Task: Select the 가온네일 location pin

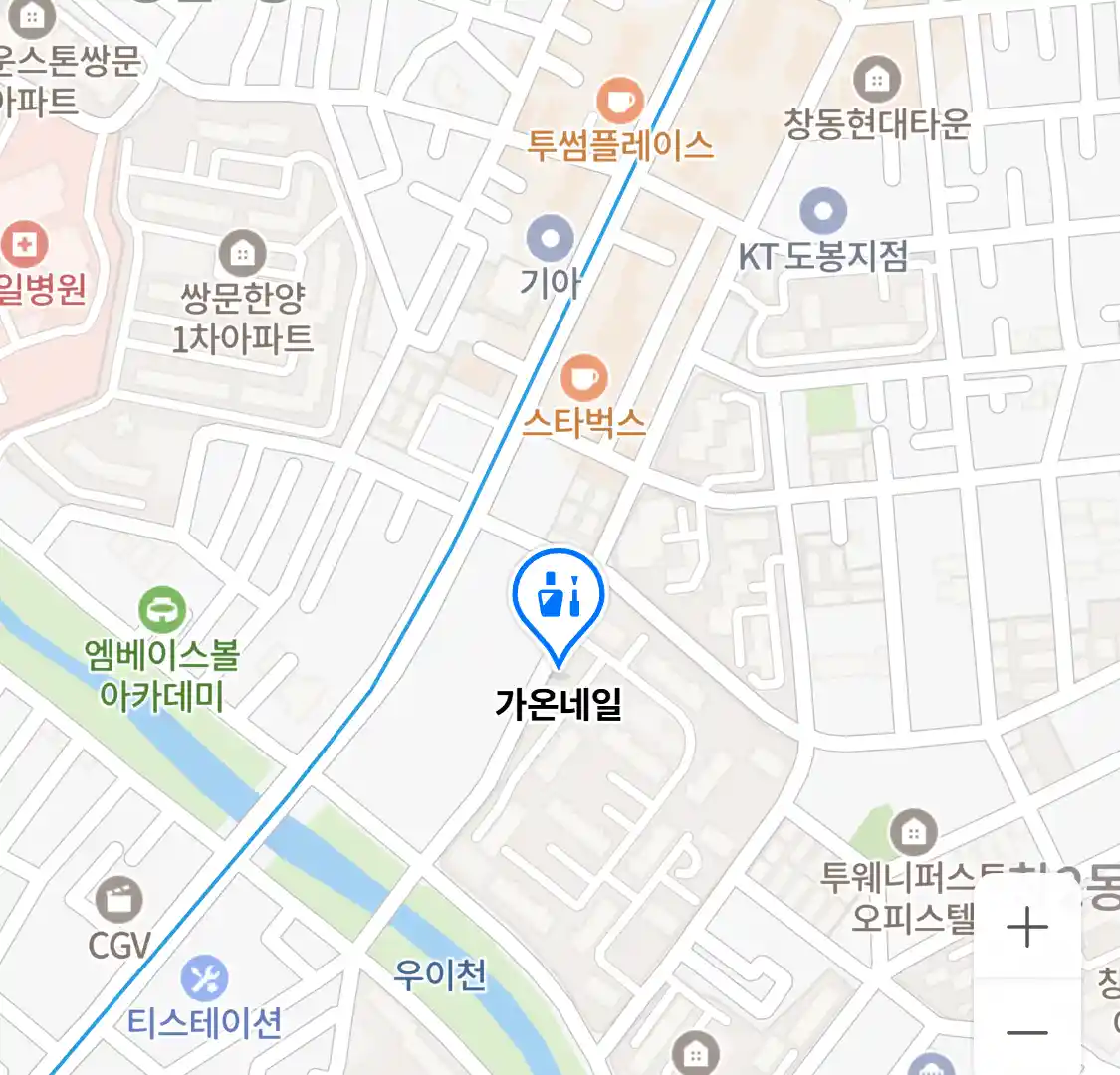Action: [559, 598]
